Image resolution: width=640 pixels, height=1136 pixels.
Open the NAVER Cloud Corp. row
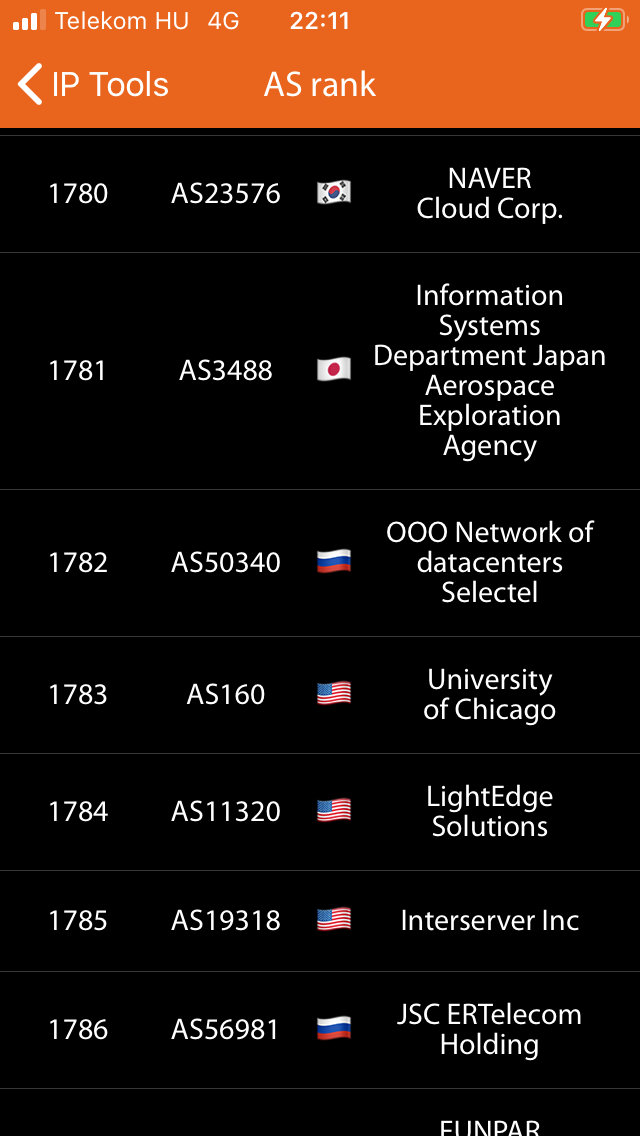click(x=320, y=194)
